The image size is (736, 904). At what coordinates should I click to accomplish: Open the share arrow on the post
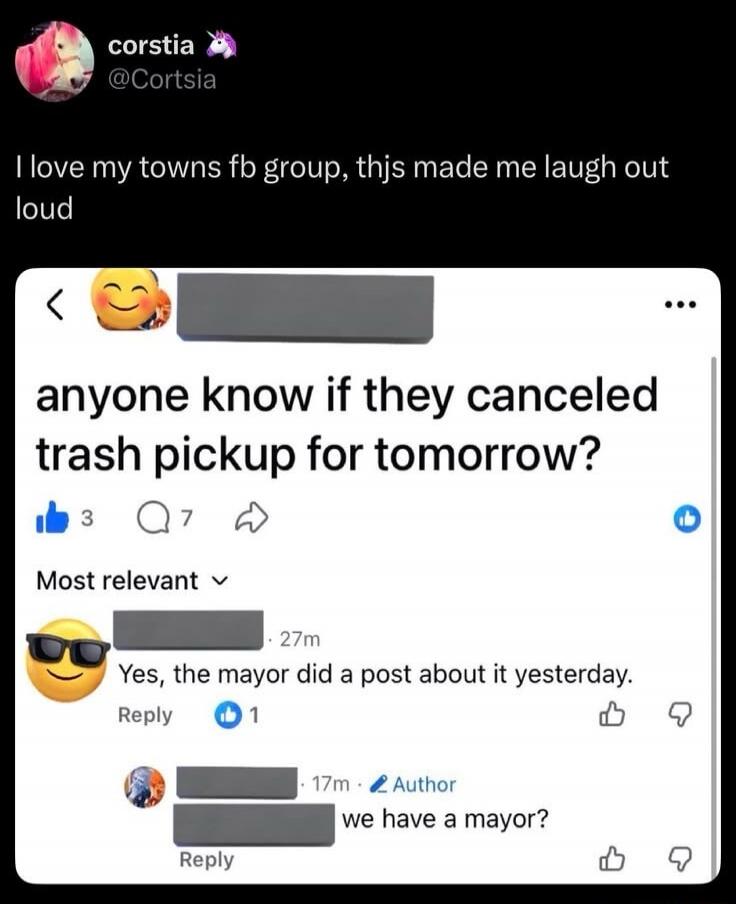(256, 518)
